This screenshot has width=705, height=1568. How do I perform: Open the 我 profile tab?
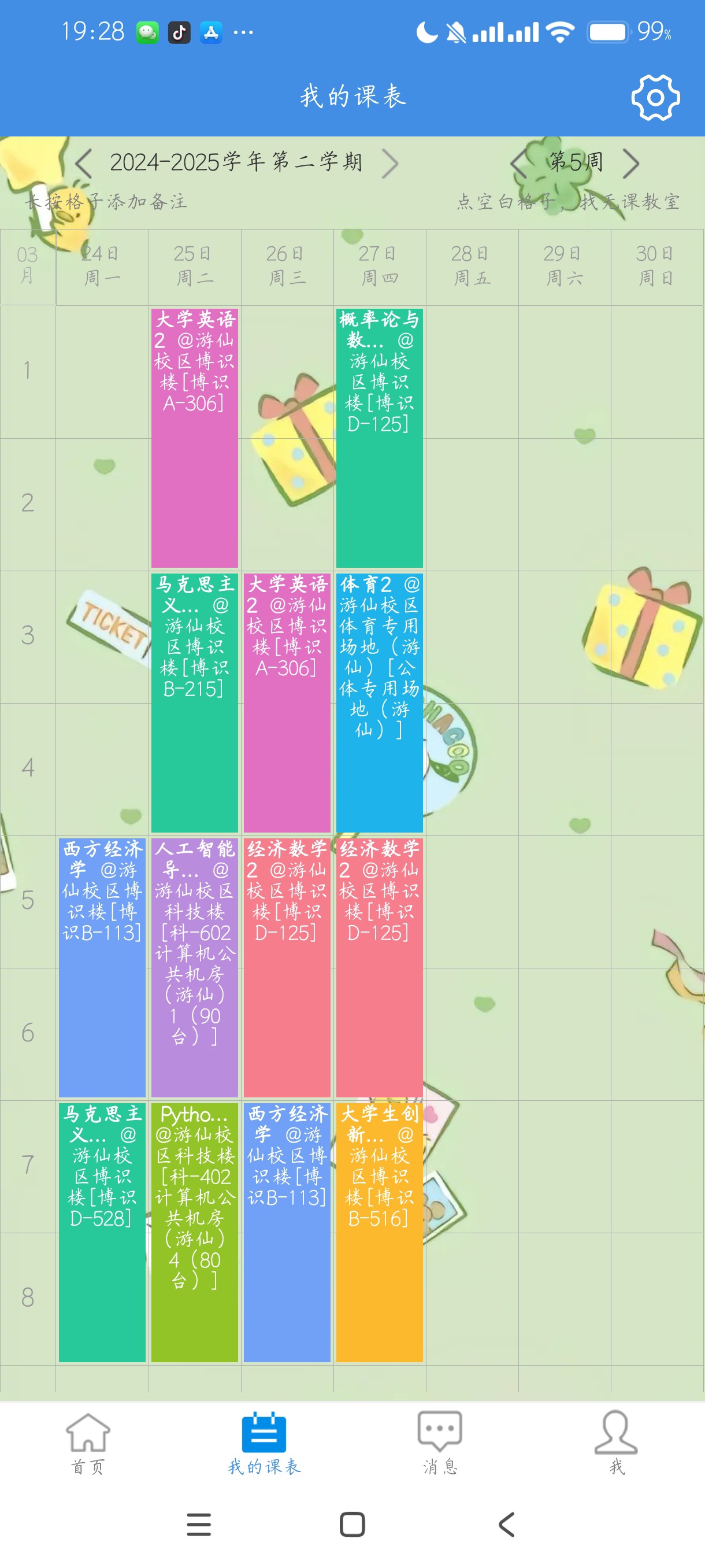616,1442
